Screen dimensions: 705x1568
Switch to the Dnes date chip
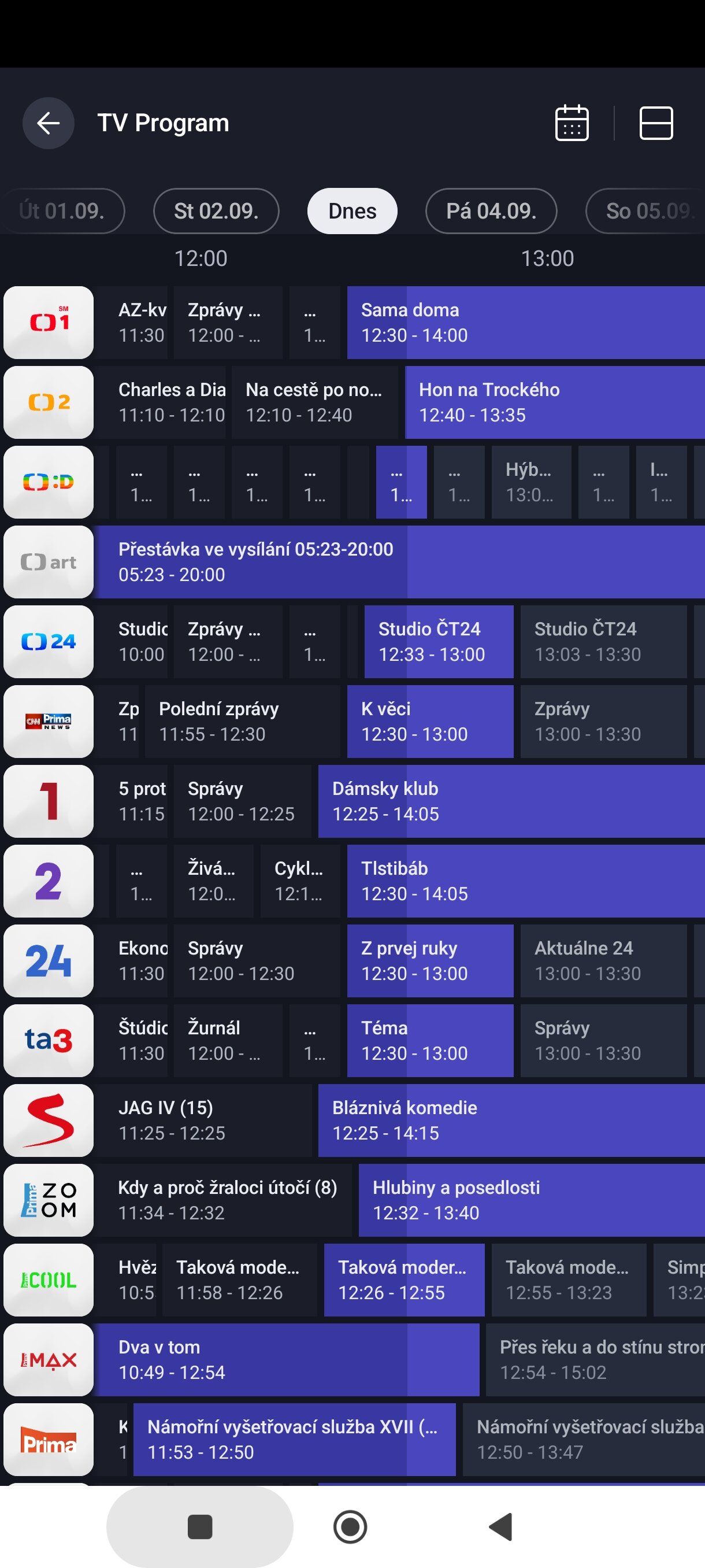coord(352,211)
